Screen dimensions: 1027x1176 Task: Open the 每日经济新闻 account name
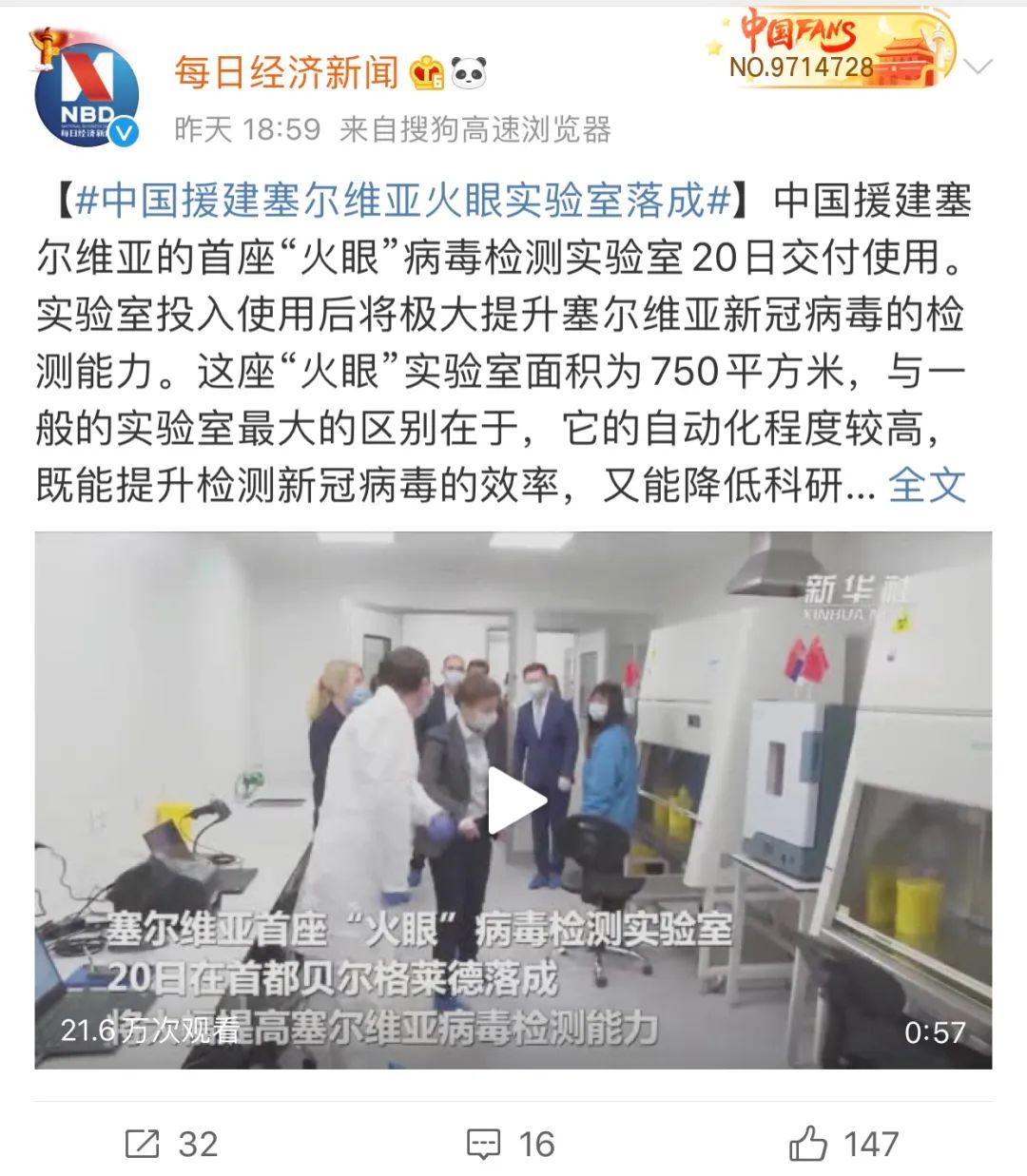coord(285,72)
